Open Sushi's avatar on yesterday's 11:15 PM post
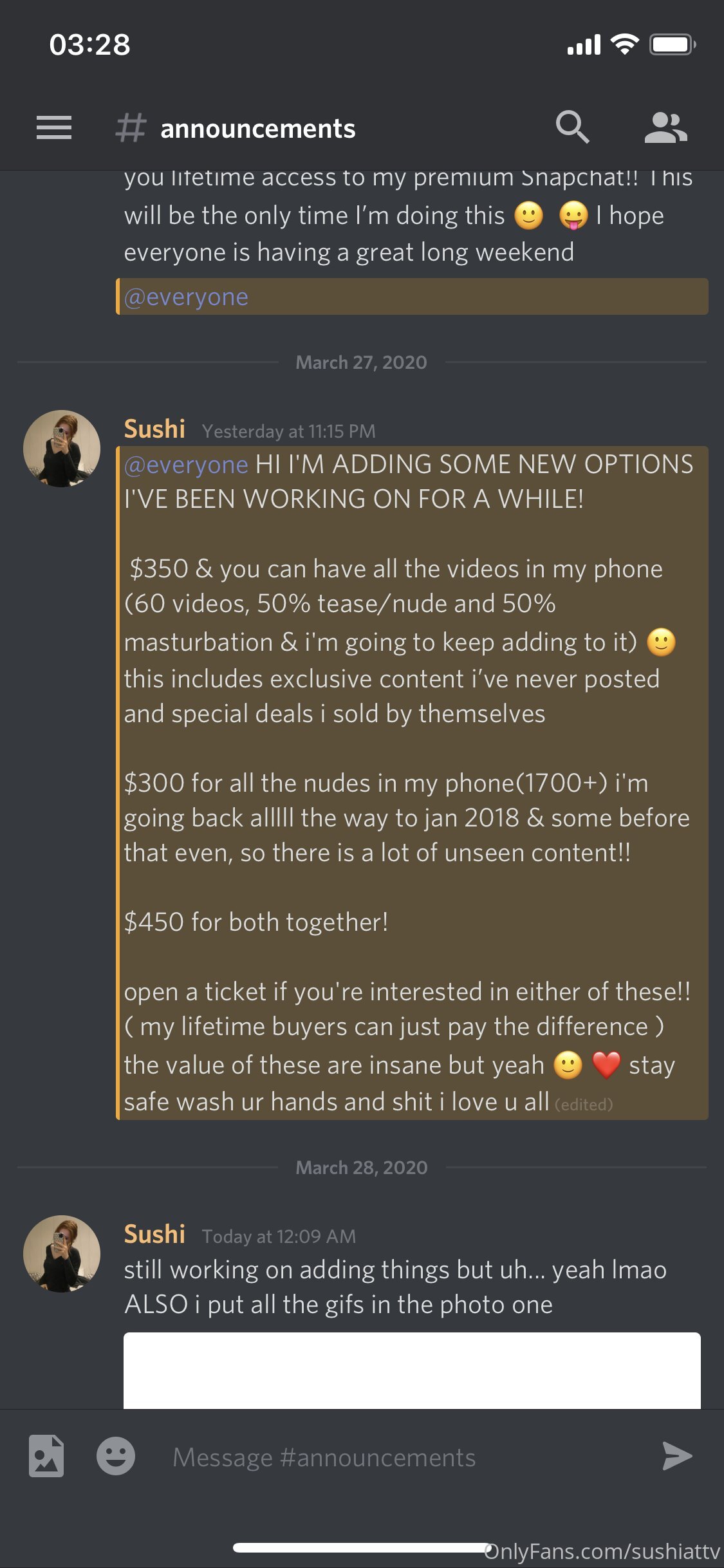724x1568 pixels. (x=62, y=449)
